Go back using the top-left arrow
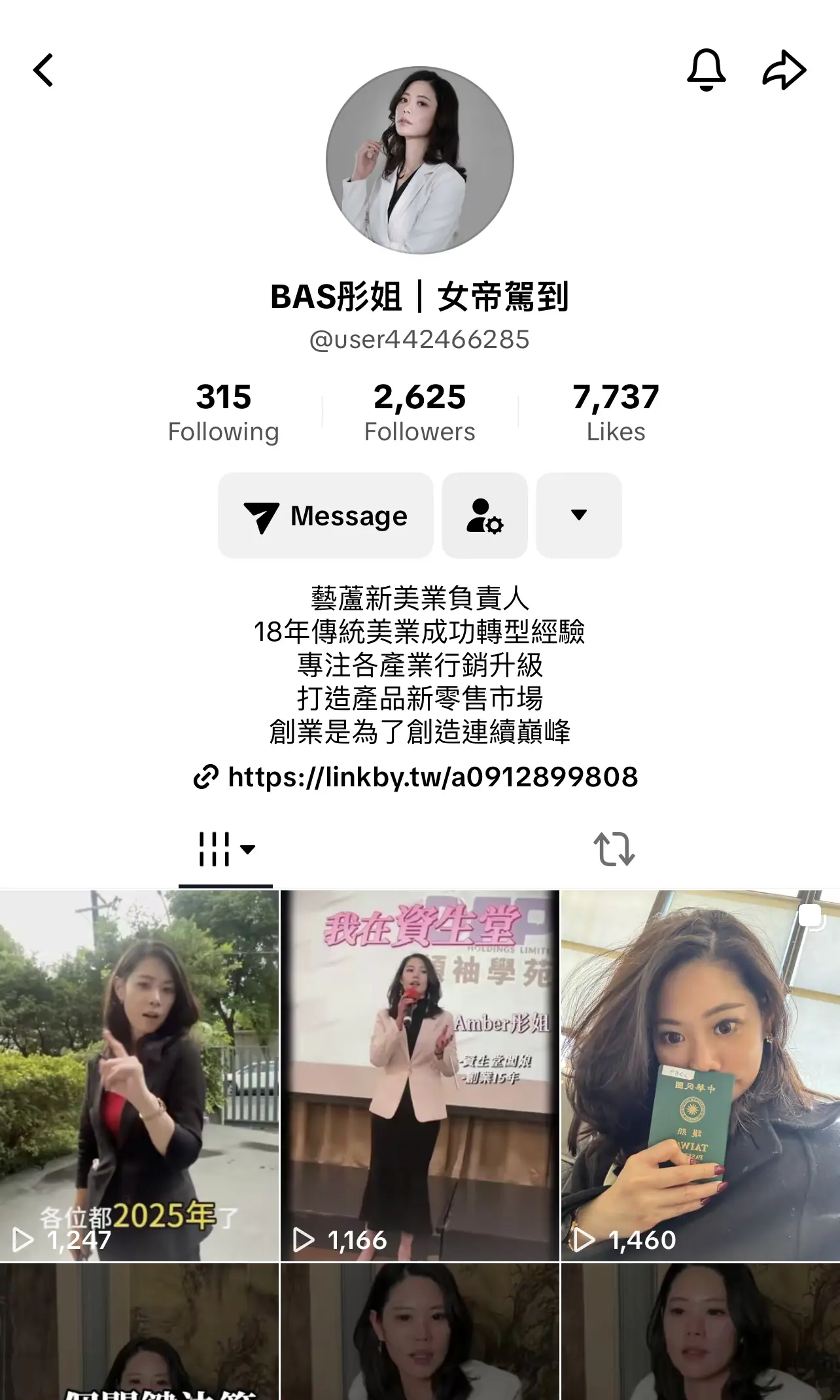This screenshot has width=840, height=1400. point(44,71)
